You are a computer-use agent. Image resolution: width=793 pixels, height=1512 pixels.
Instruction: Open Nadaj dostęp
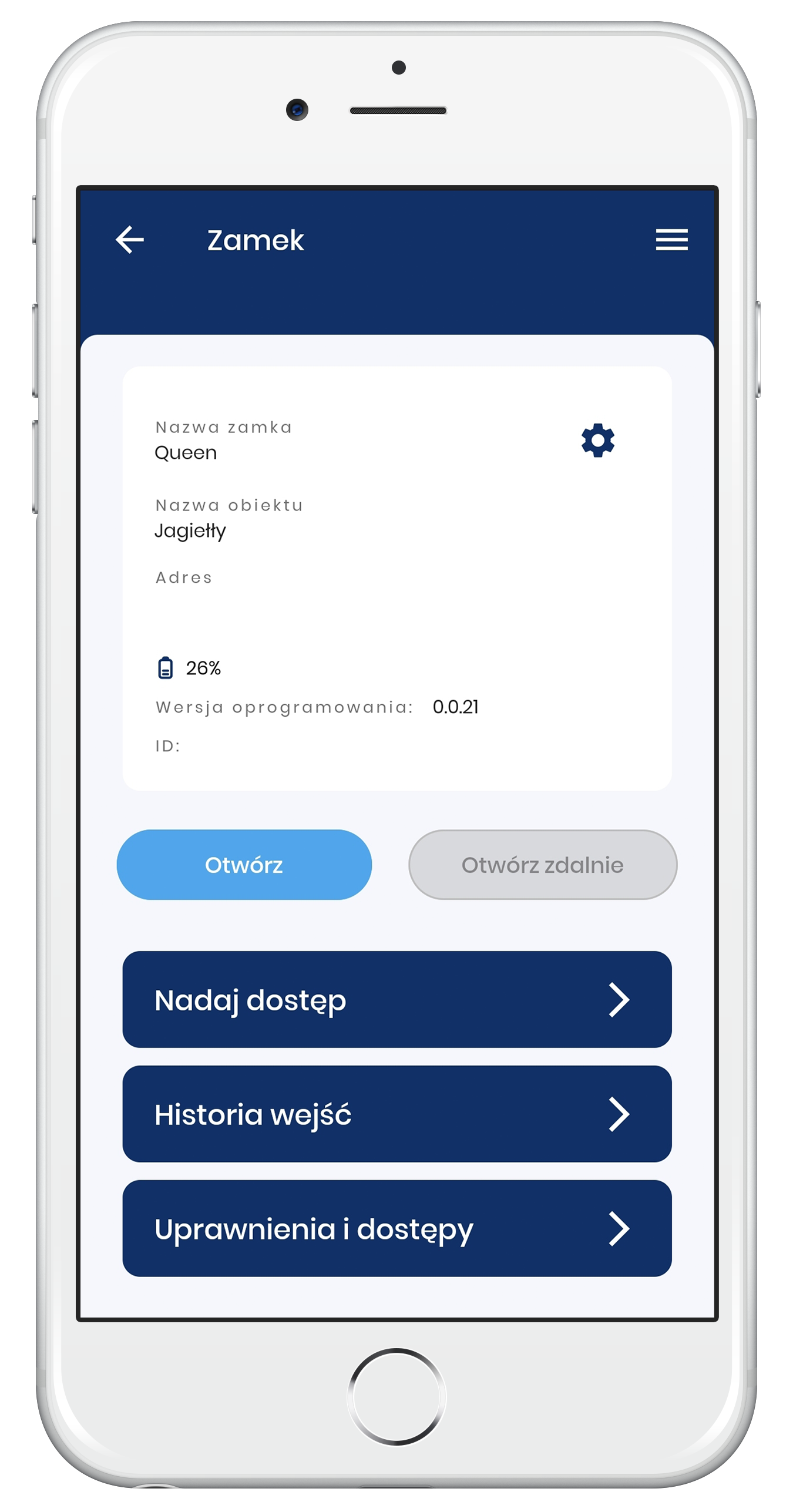point(396,999)
